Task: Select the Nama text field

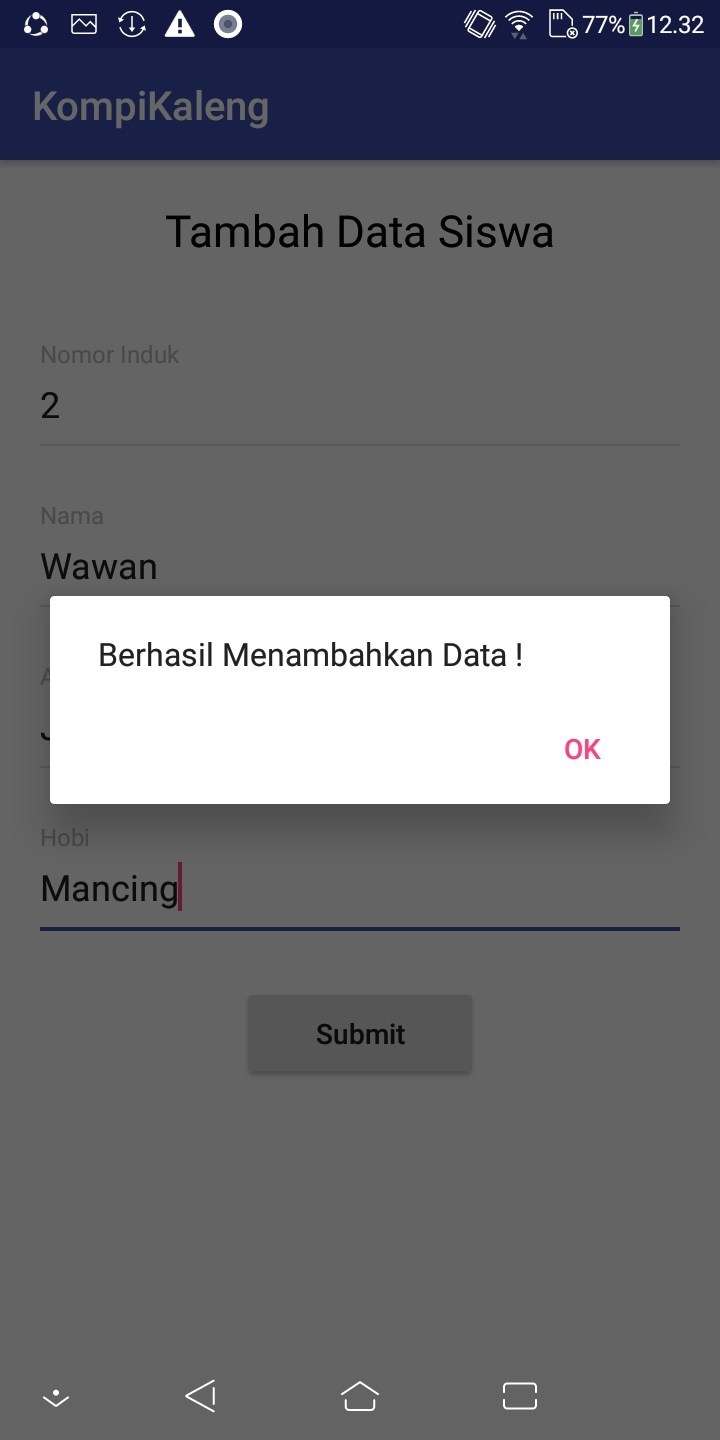Action: pos(360,567)
